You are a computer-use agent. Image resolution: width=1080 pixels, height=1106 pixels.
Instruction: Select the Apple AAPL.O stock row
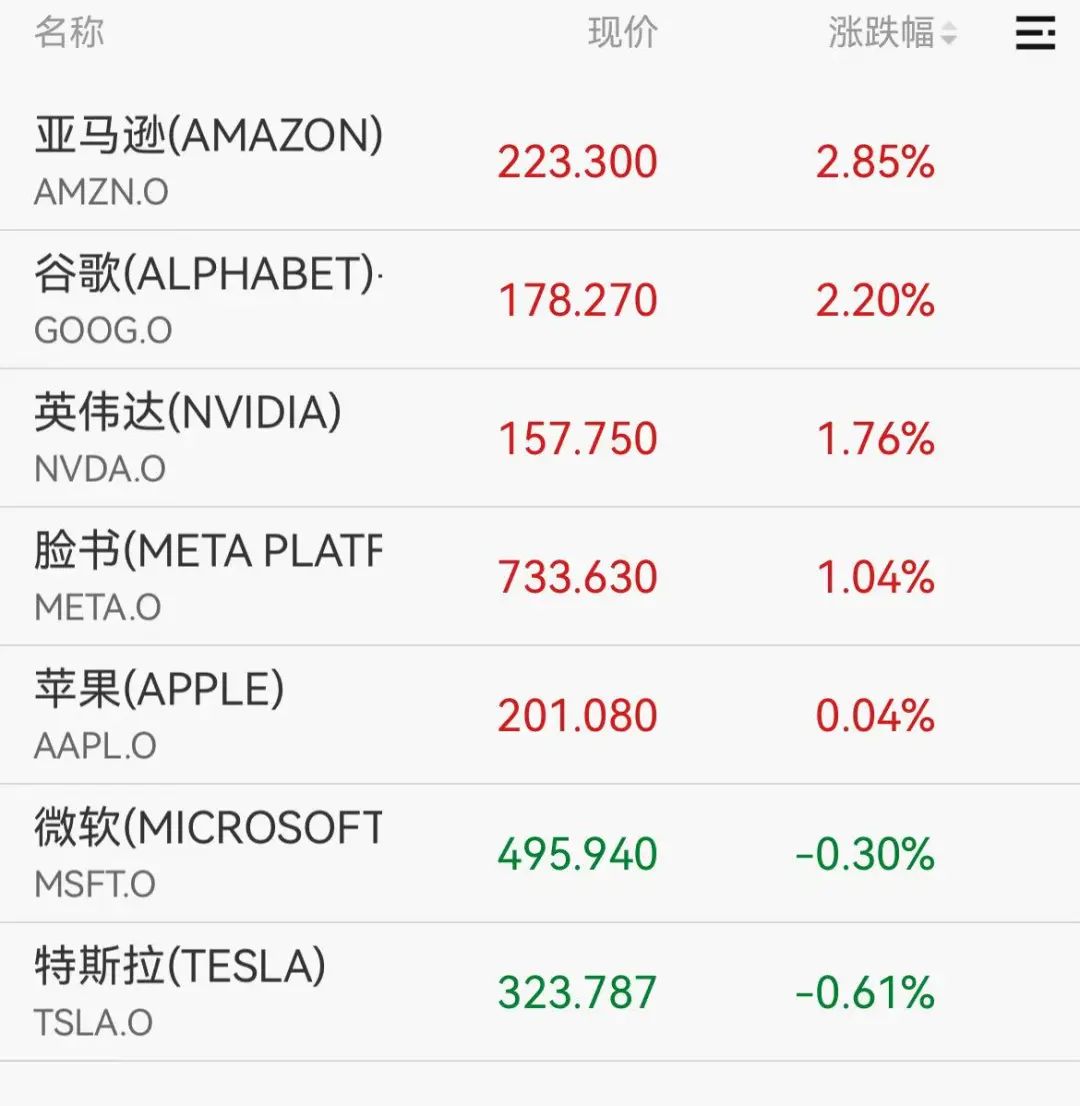point(160,714)
